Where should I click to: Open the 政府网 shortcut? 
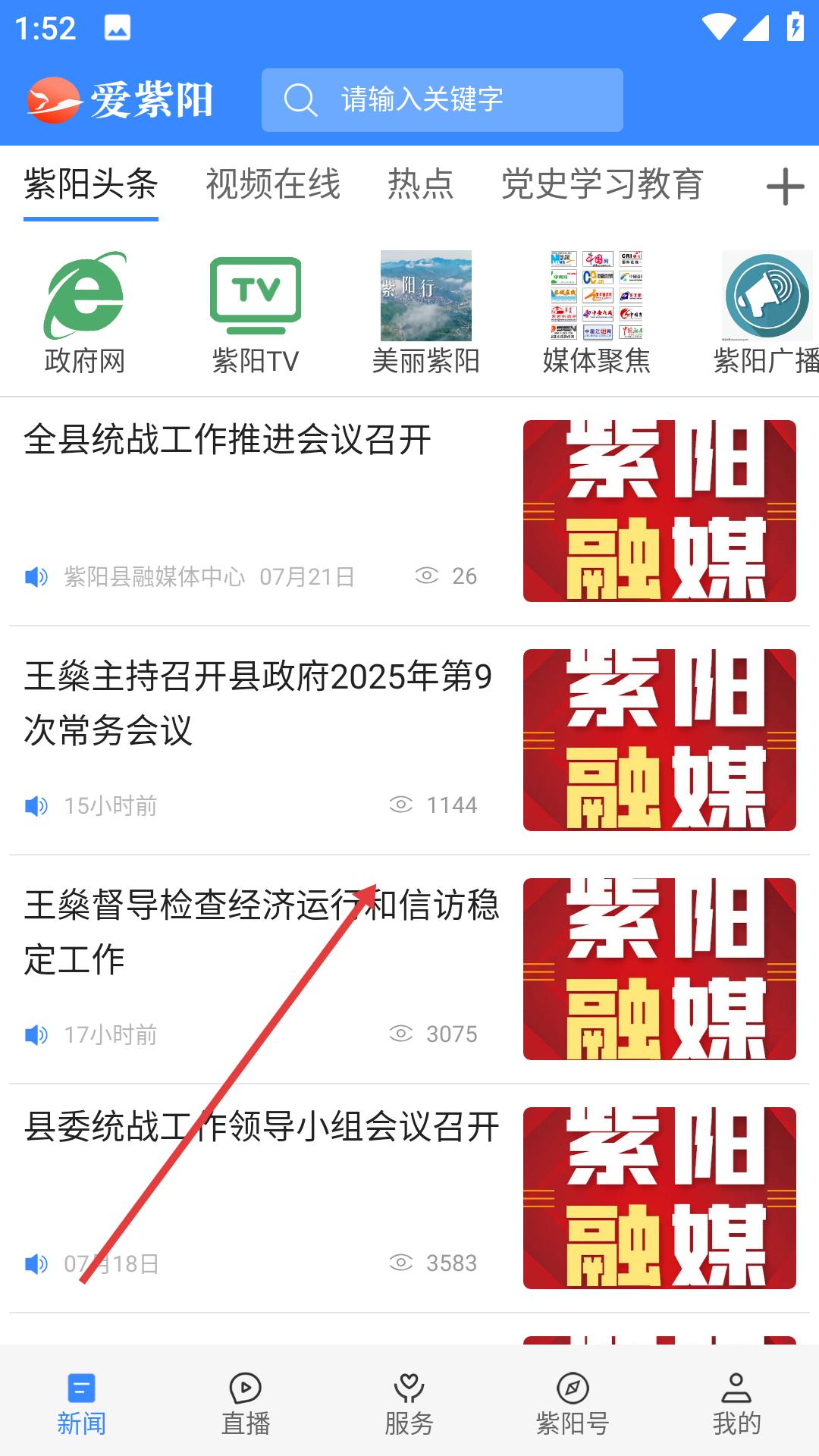[84, 312]
